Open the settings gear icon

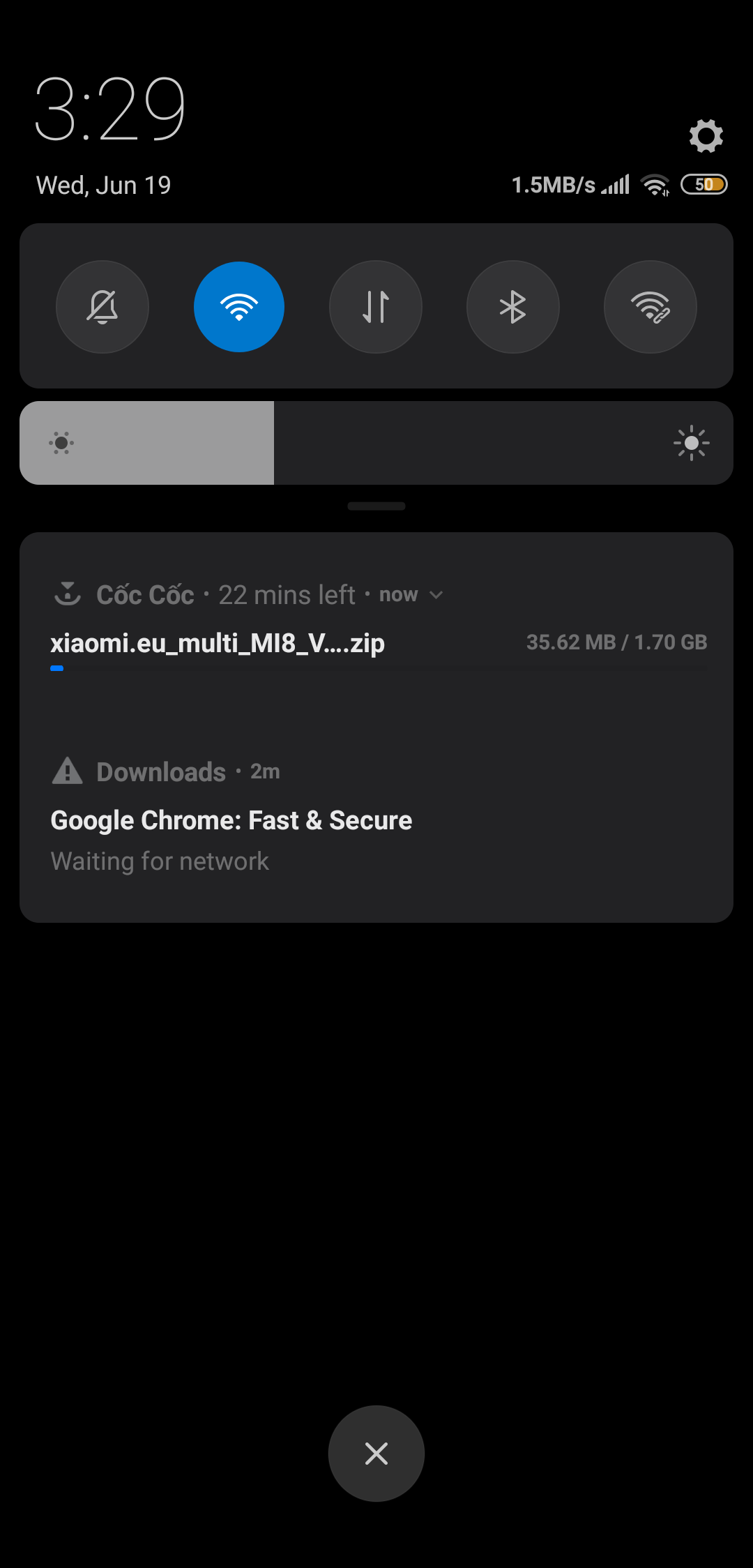706,135
